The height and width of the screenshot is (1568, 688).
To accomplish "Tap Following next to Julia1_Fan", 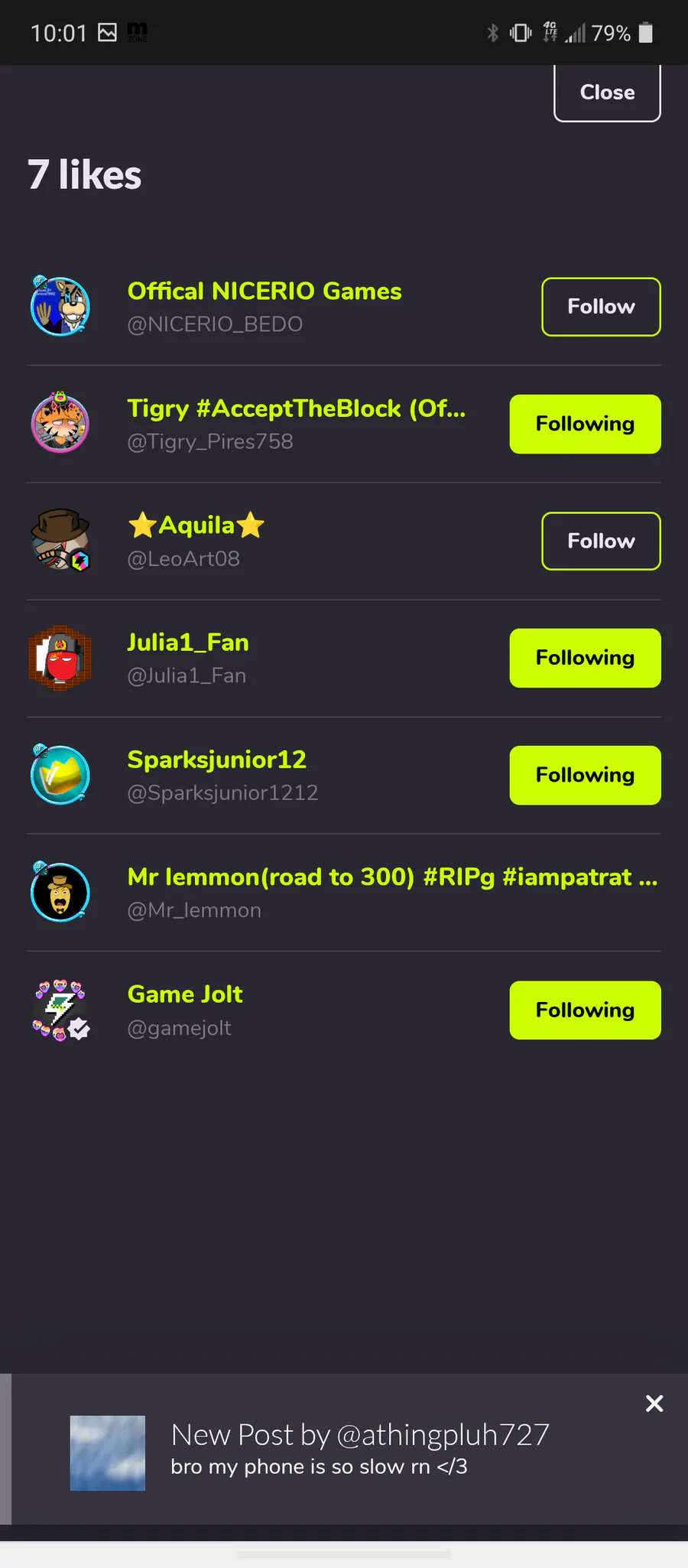I will (x=585, y=658).
